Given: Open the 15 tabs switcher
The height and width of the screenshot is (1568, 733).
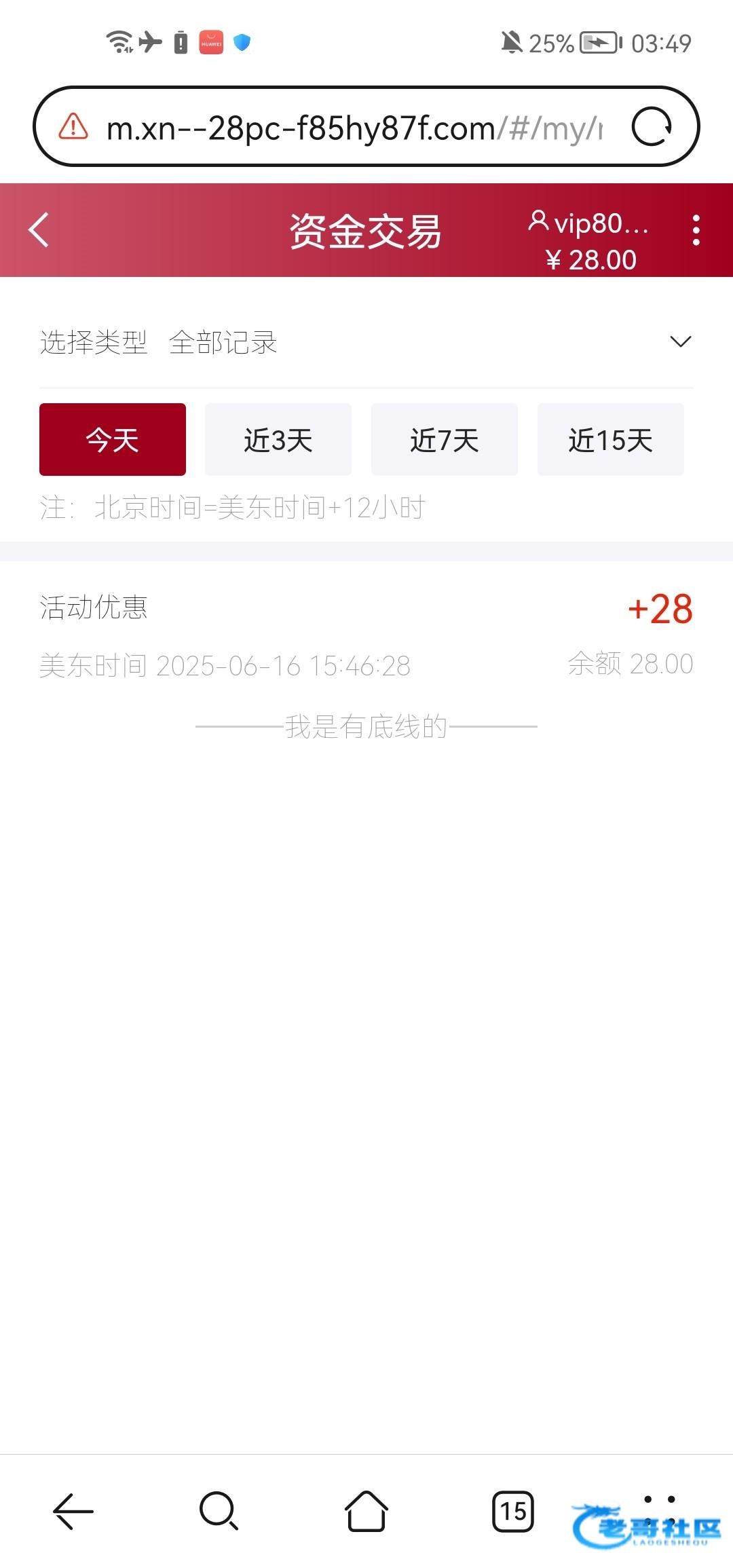Looking at the screenshot, I should coord(513,1511).
